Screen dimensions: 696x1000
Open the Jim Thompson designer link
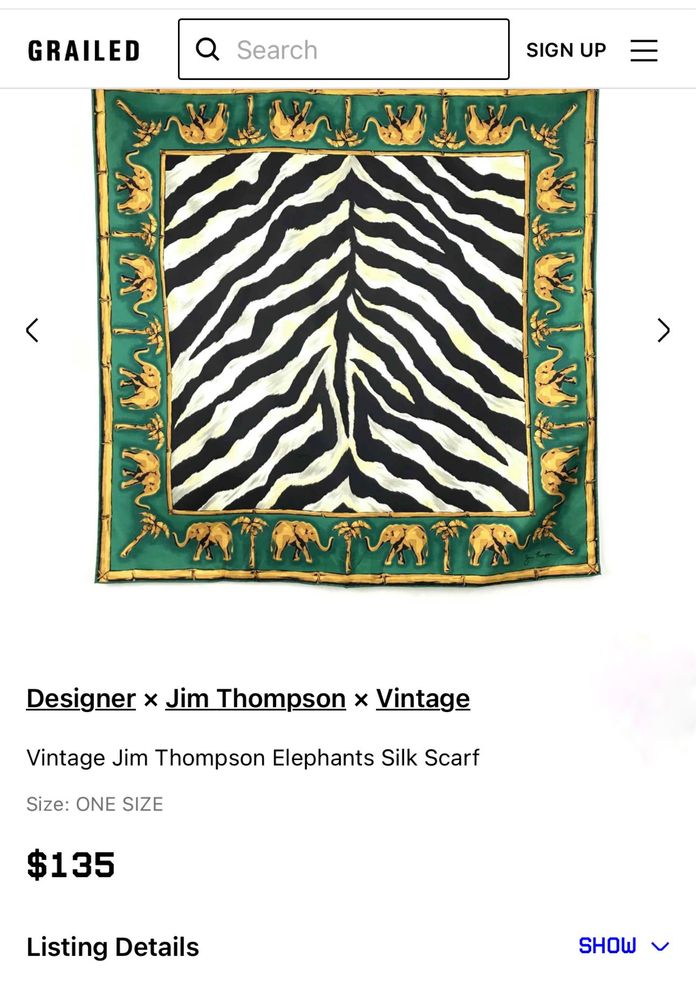point(256,698)
